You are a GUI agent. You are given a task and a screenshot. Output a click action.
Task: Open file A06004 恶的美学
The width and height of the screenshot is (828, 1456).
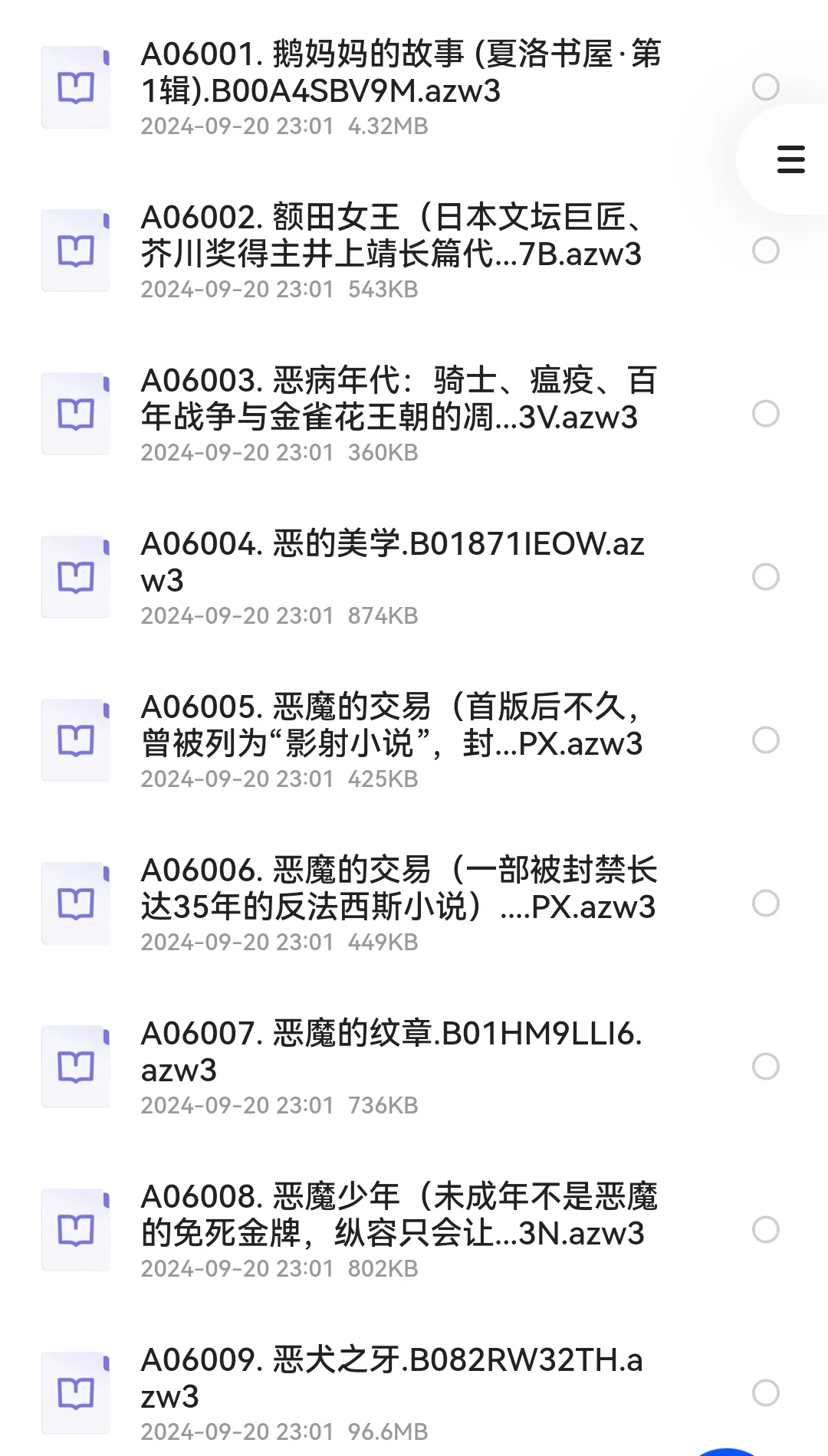tap(391, 562)
